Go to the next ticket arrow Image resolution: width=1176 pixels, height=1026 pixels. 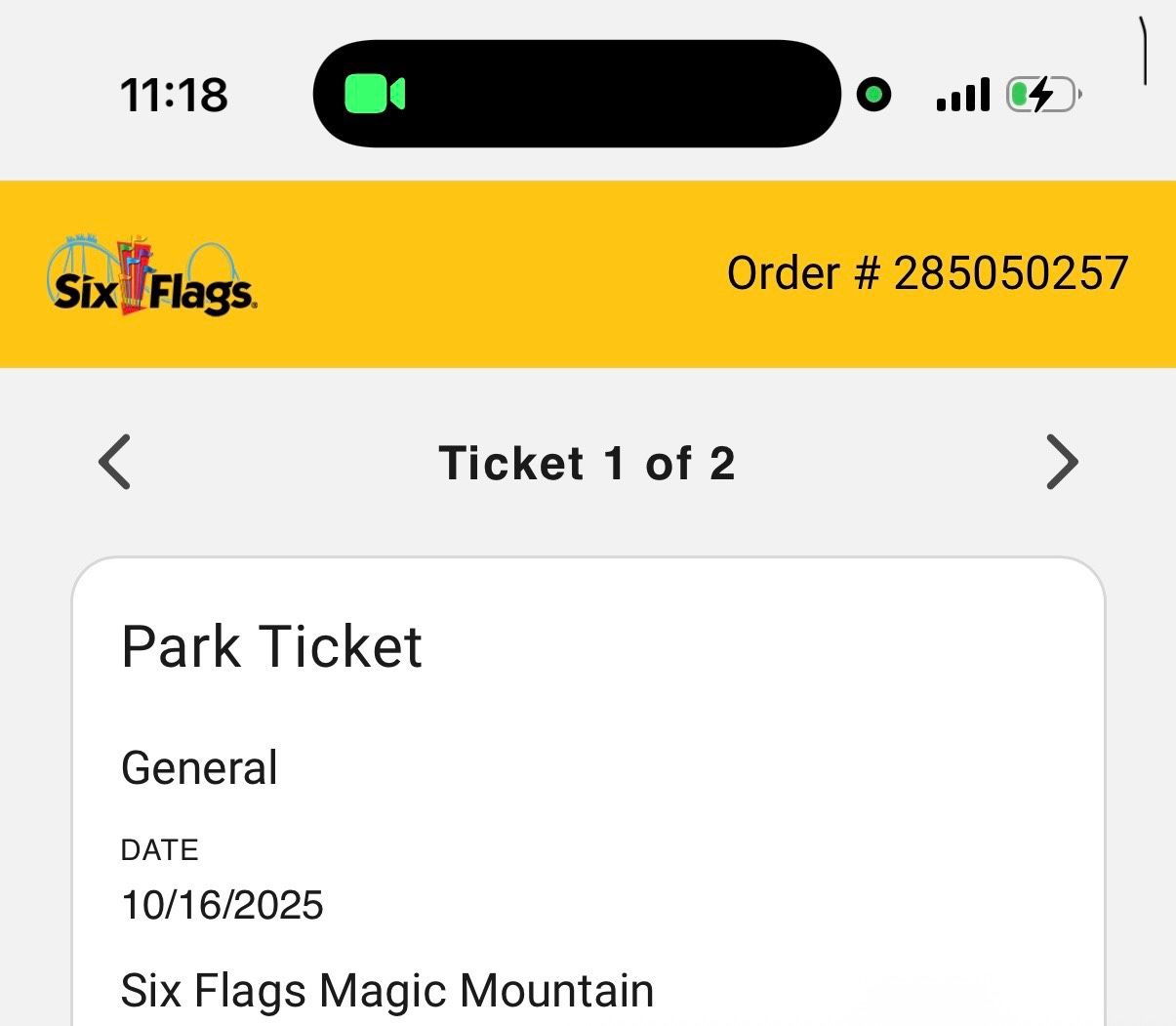click(1062, 462)
